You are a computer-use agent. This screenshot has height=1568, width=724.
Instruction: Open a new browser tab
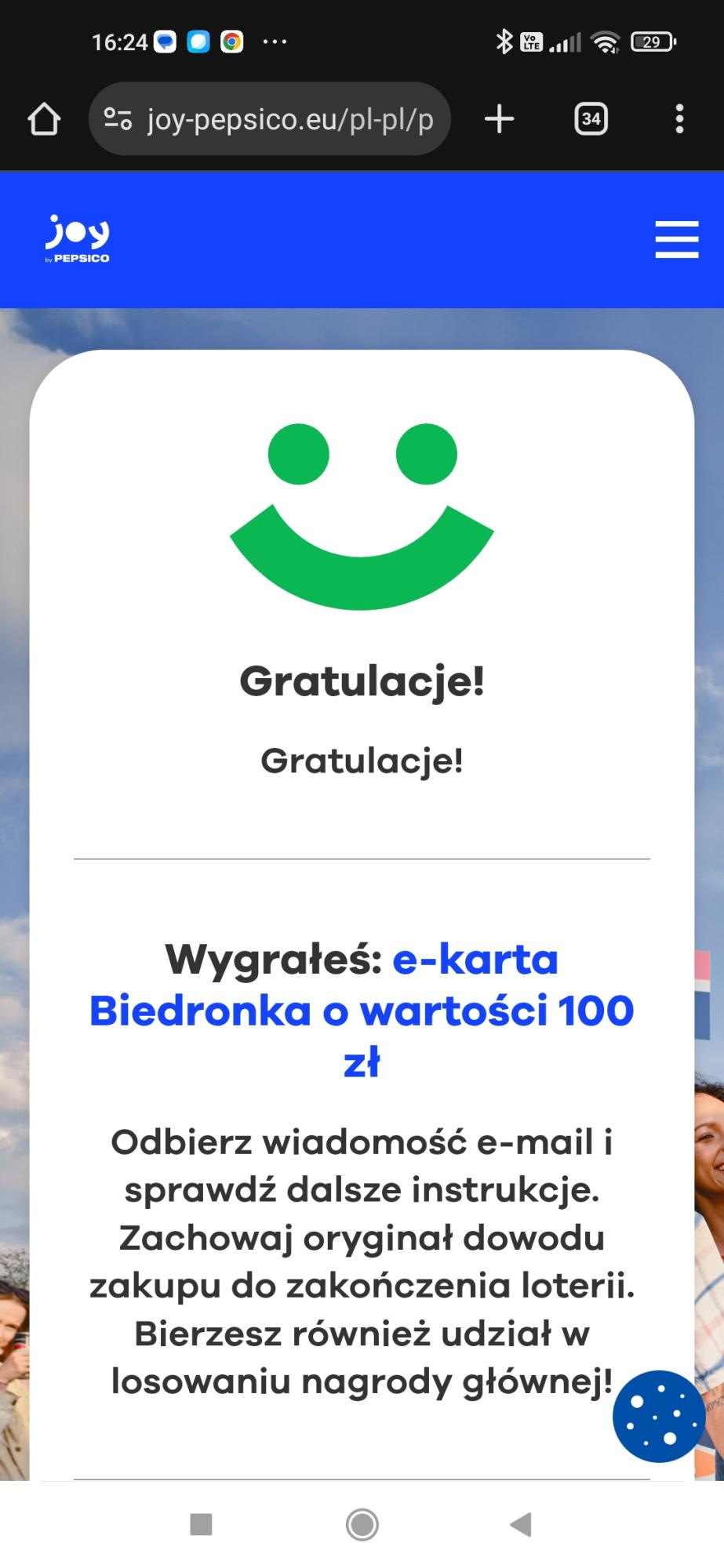(x=500, y=119)
